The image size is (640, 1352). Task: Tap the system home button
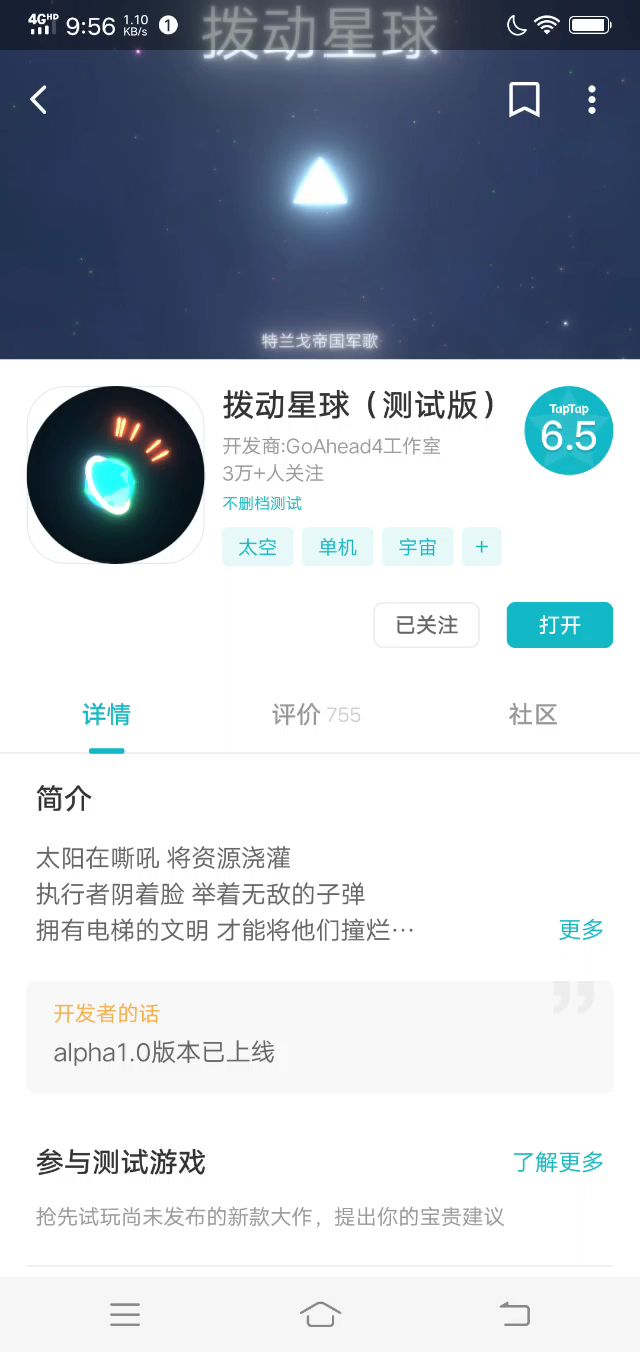[x=320, y=1314]
